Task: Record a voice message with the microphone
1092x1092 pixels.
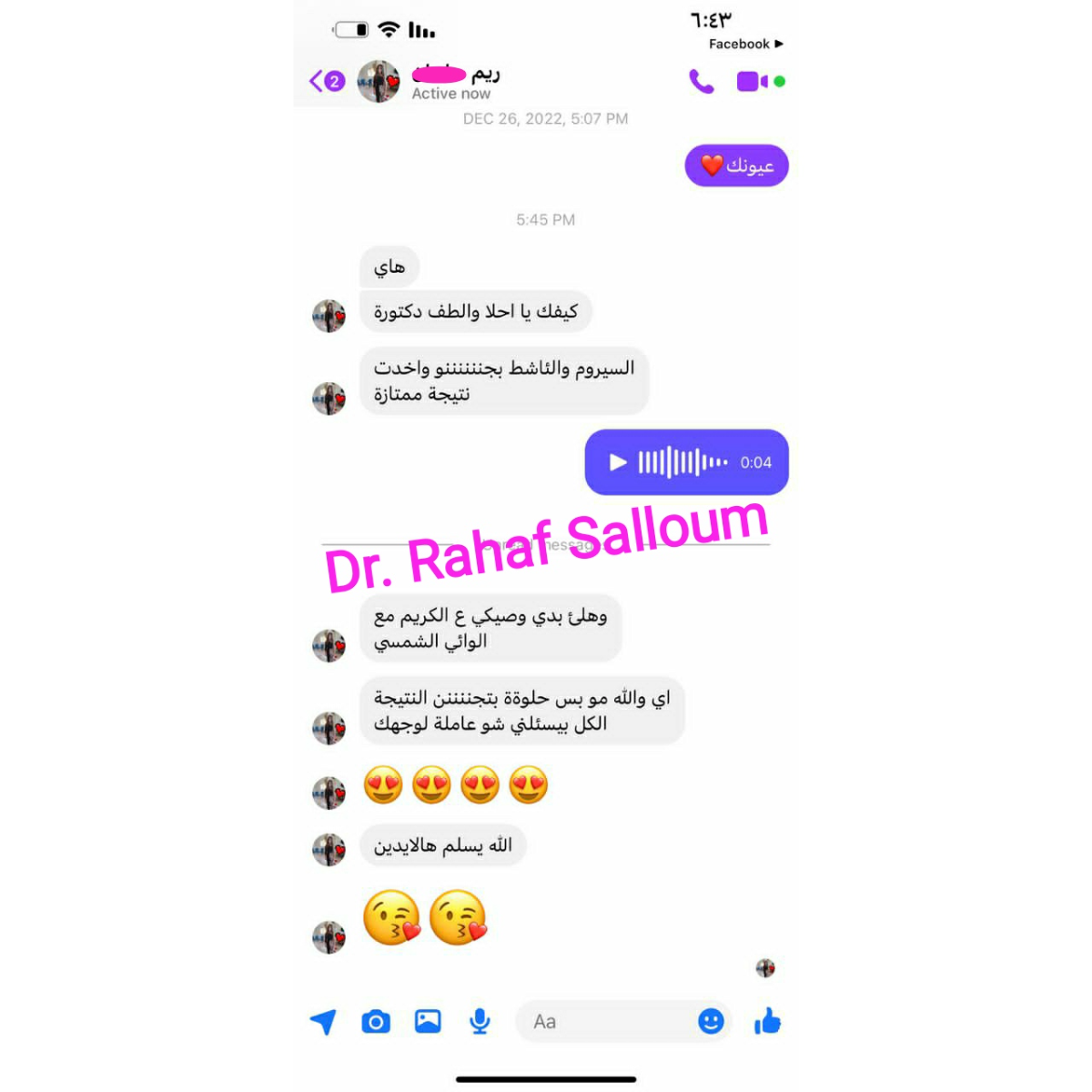Action: [480, 1022]
